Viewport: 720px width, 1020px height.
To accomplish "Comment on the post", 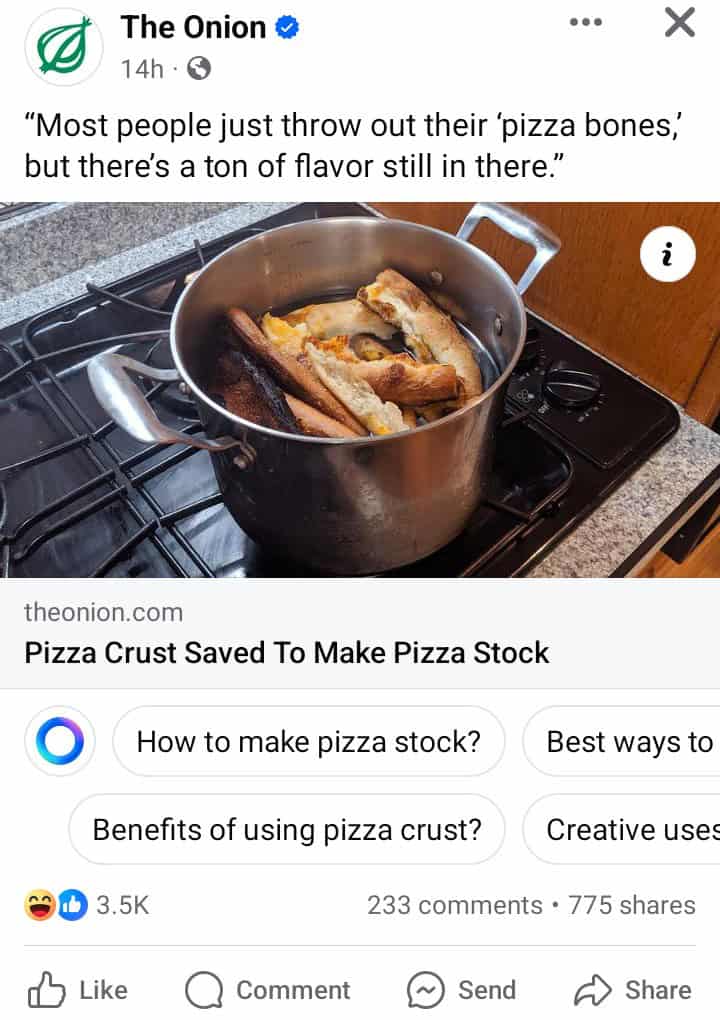I will coord(268,990).
